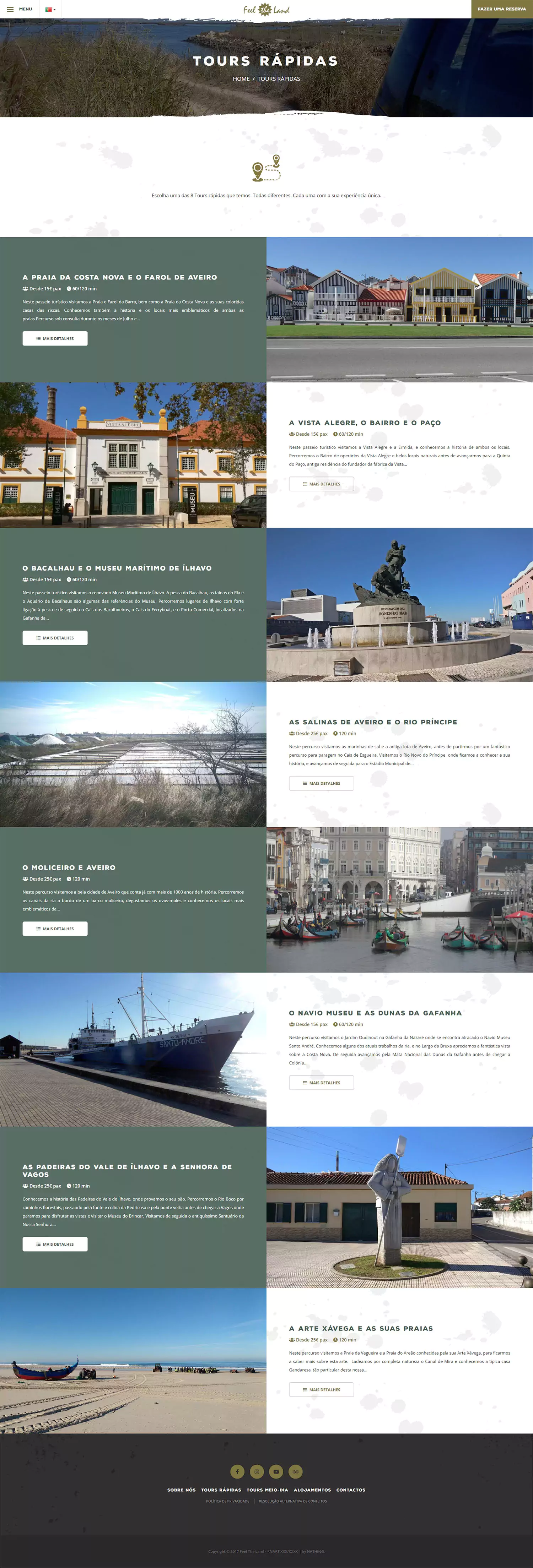This screenshot has height=1568, width=533.
Task: Tap Fazer uma Reserva button
Action: 501,9
